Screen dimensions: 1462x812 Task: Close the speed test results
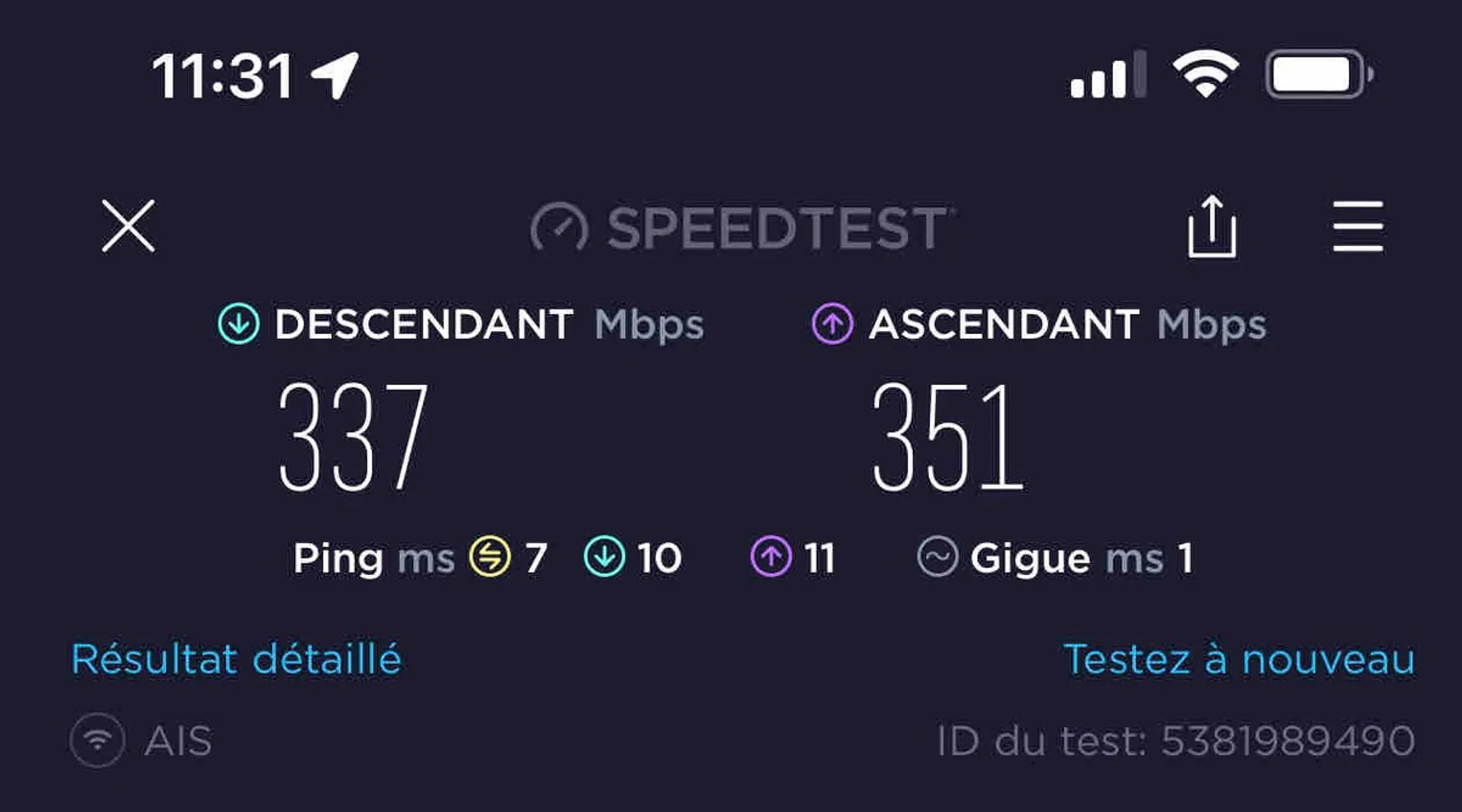point(128,226)
